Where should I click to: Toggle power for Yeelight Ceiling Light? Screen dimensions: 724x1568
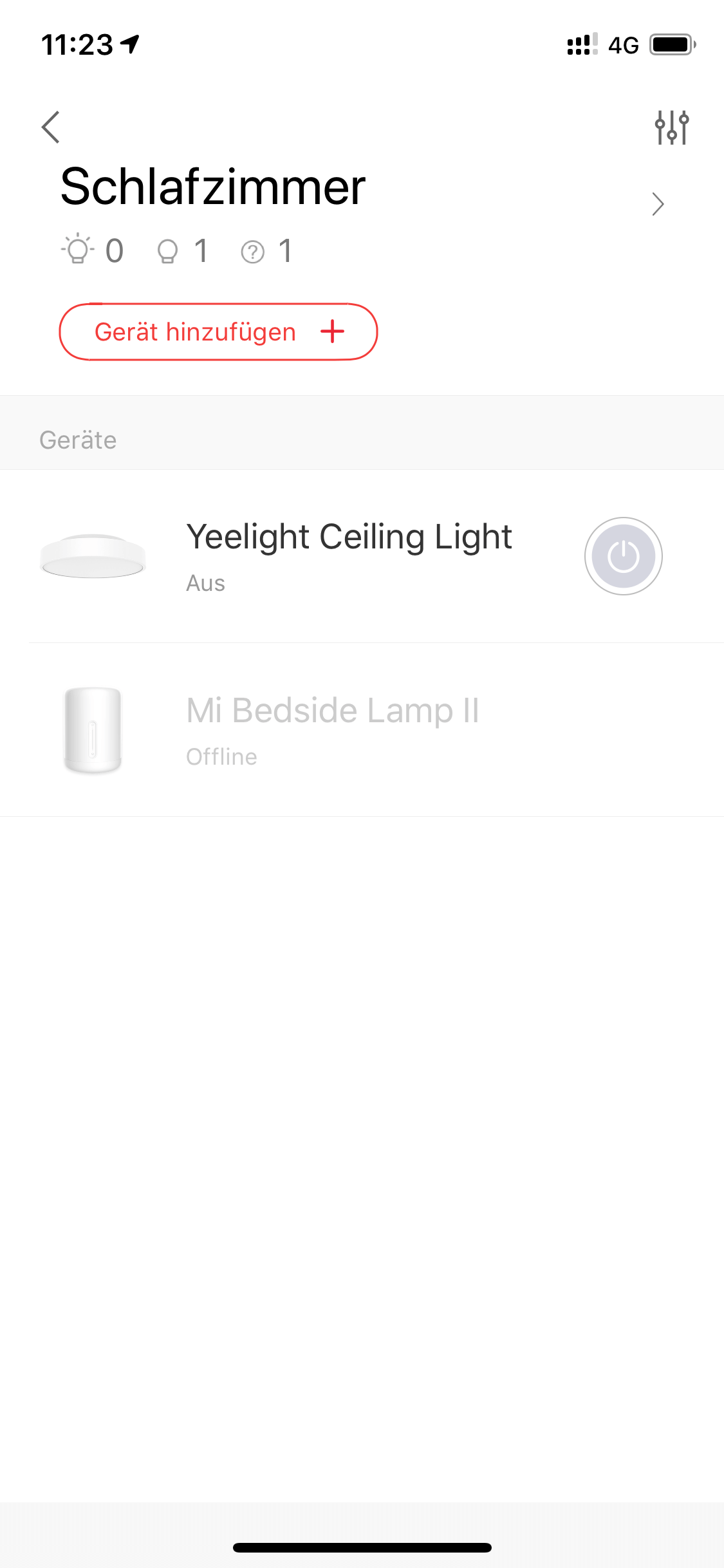[623, 556]
